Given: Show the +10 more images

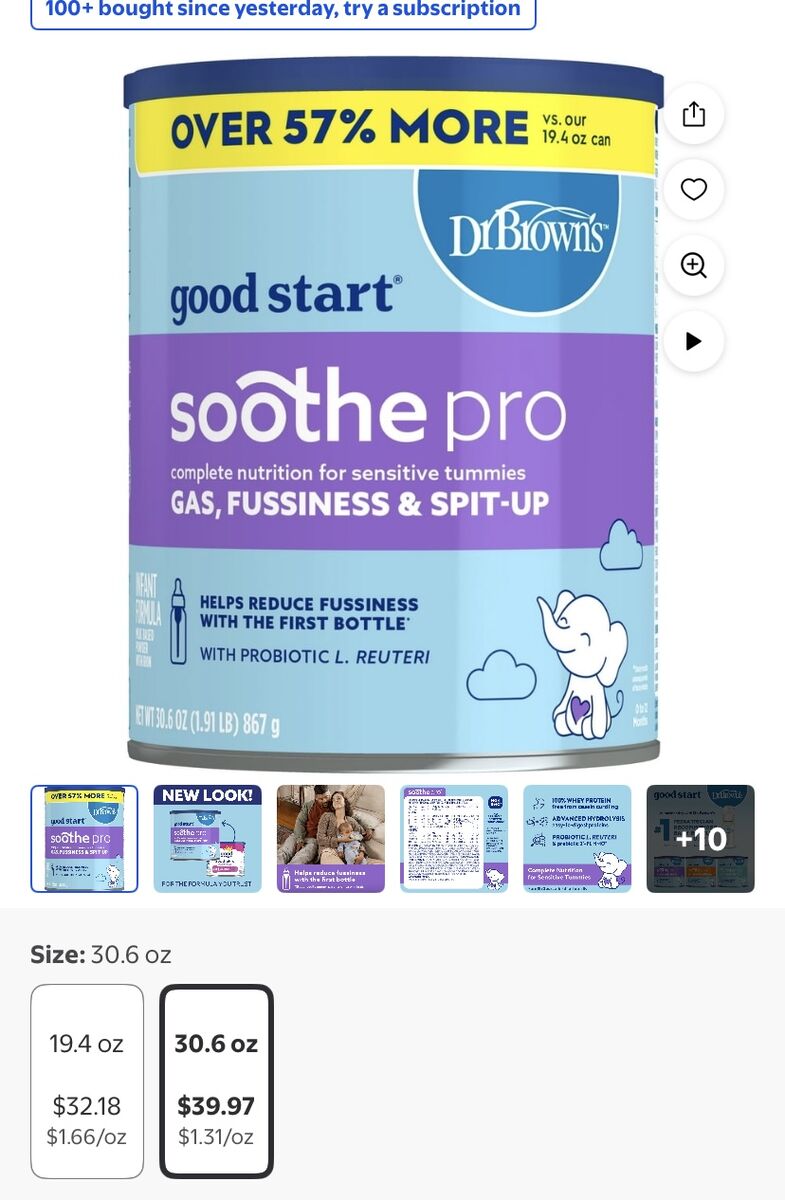Looking at the screenshot, I should pyautogui.click(x=700, y=838).
